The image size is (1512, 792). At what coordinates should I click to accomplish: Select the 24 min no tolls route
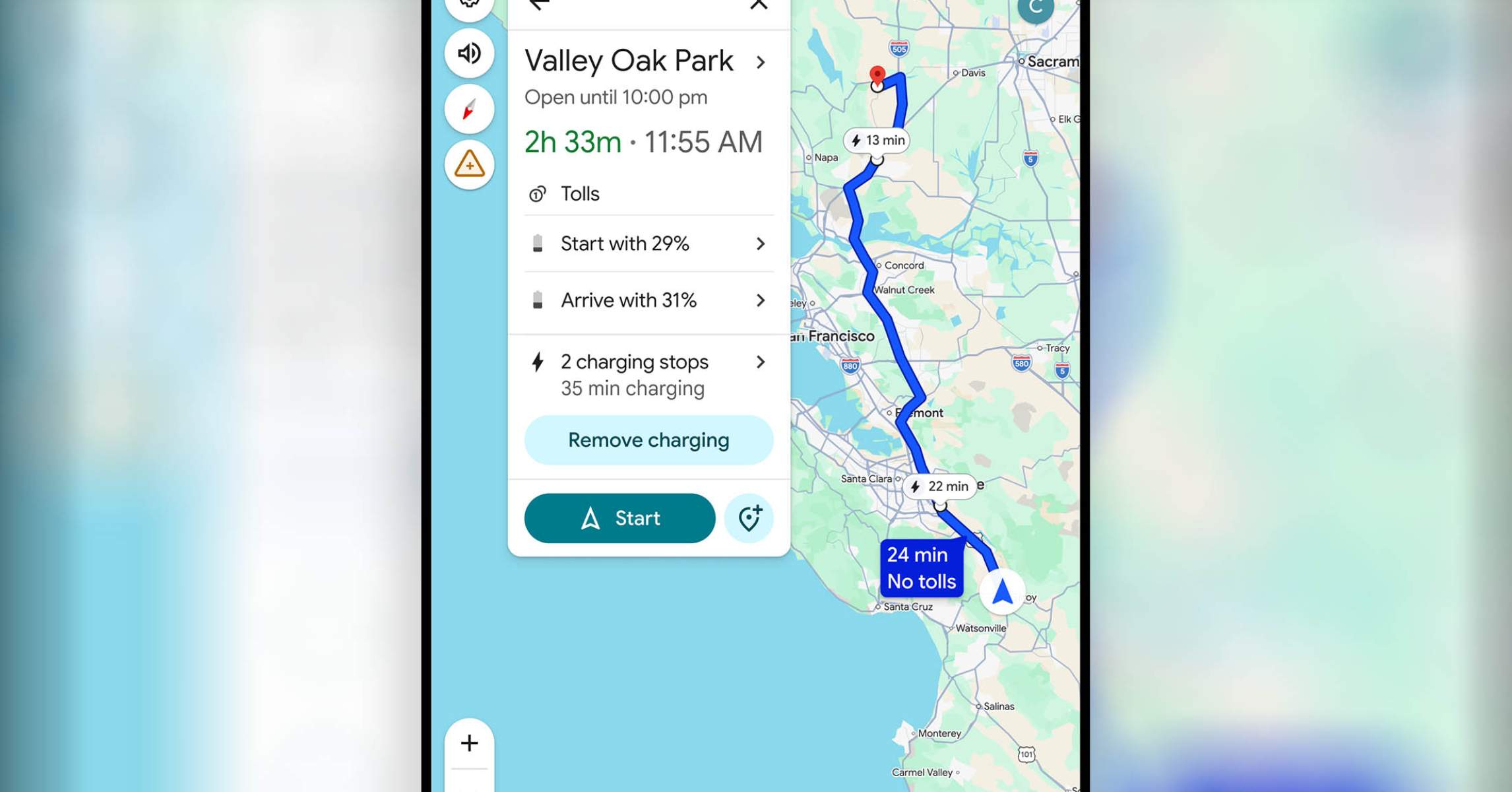coord(921,568)
